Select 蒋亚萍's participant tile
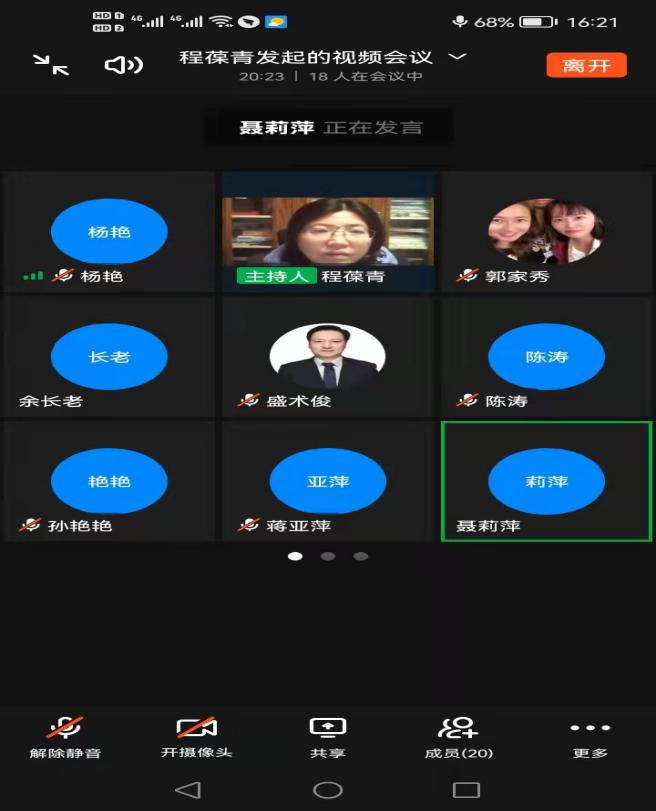Screen dimensions: 656x811 pyautogui.click(x=327, y=482)
